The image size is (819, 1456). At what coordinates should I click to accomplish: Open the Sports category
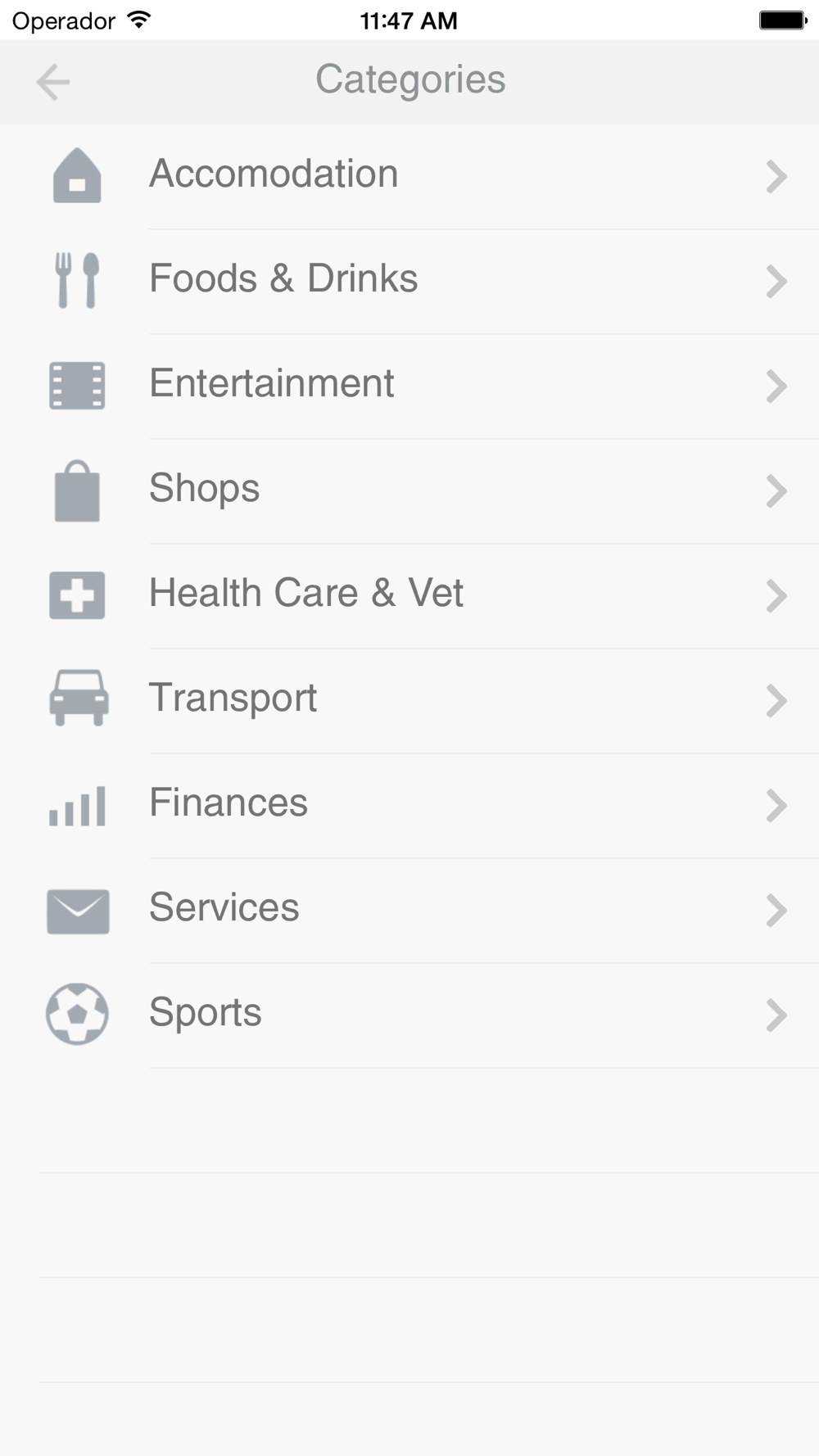[409, 1015]
